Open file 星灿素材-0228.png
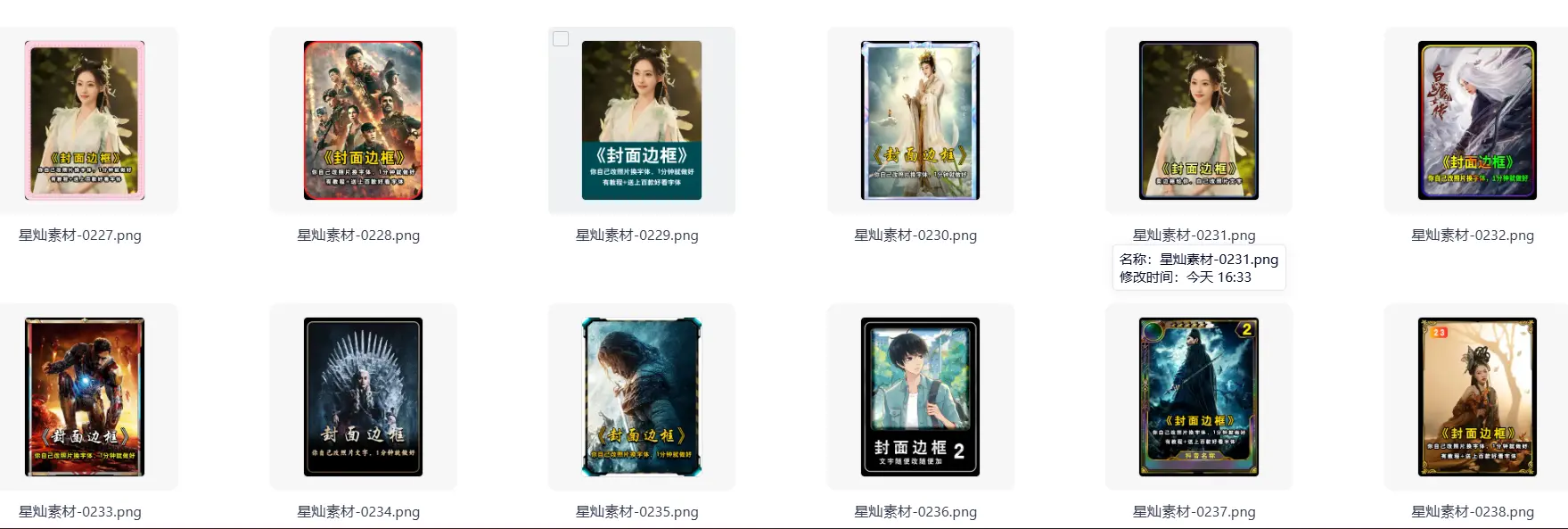This screenshot has height=529, width=1568. coord(363,120)
